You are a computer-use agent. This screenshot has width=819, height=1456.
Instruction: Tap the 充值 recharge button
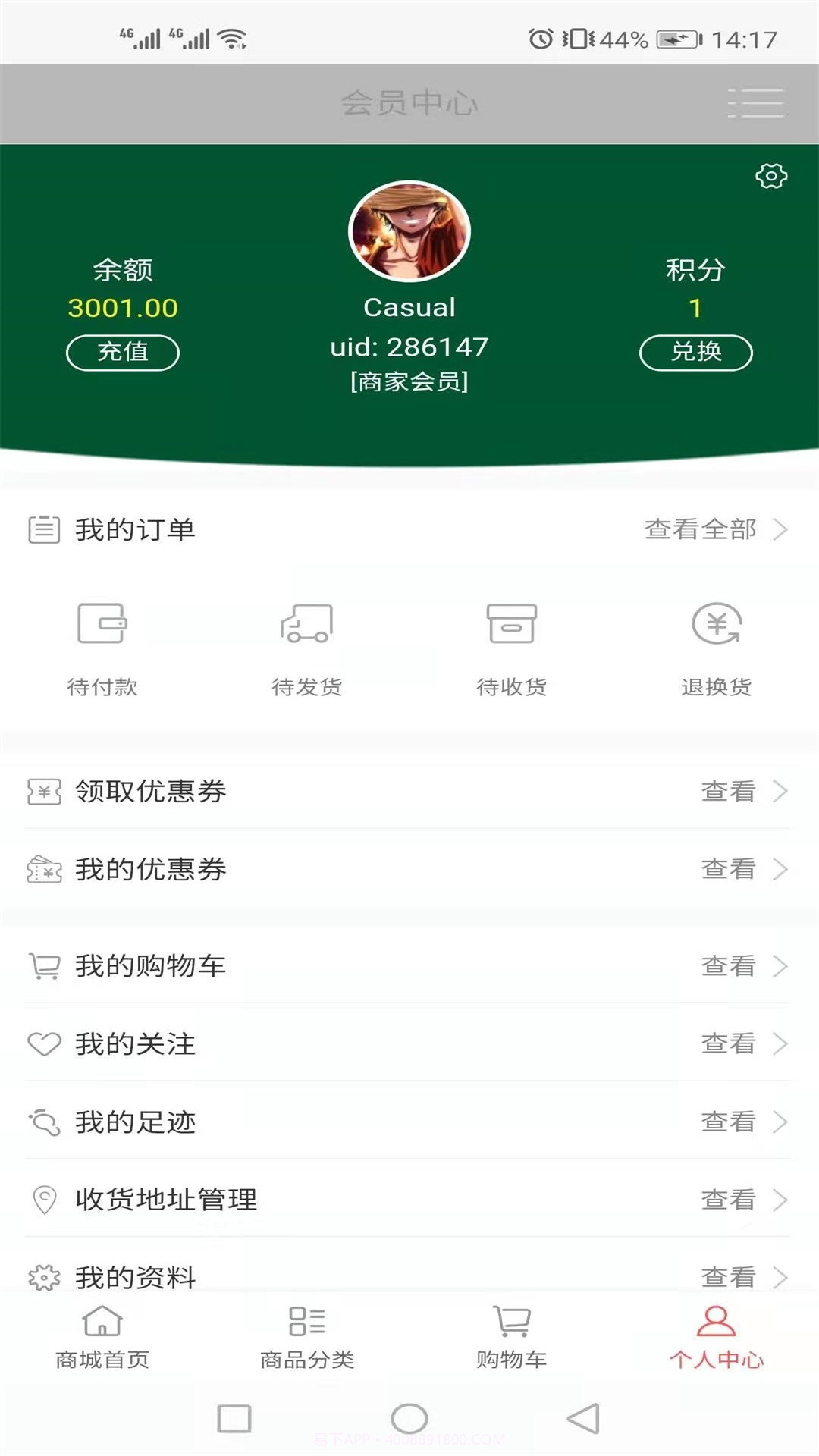tap(123, 352)
